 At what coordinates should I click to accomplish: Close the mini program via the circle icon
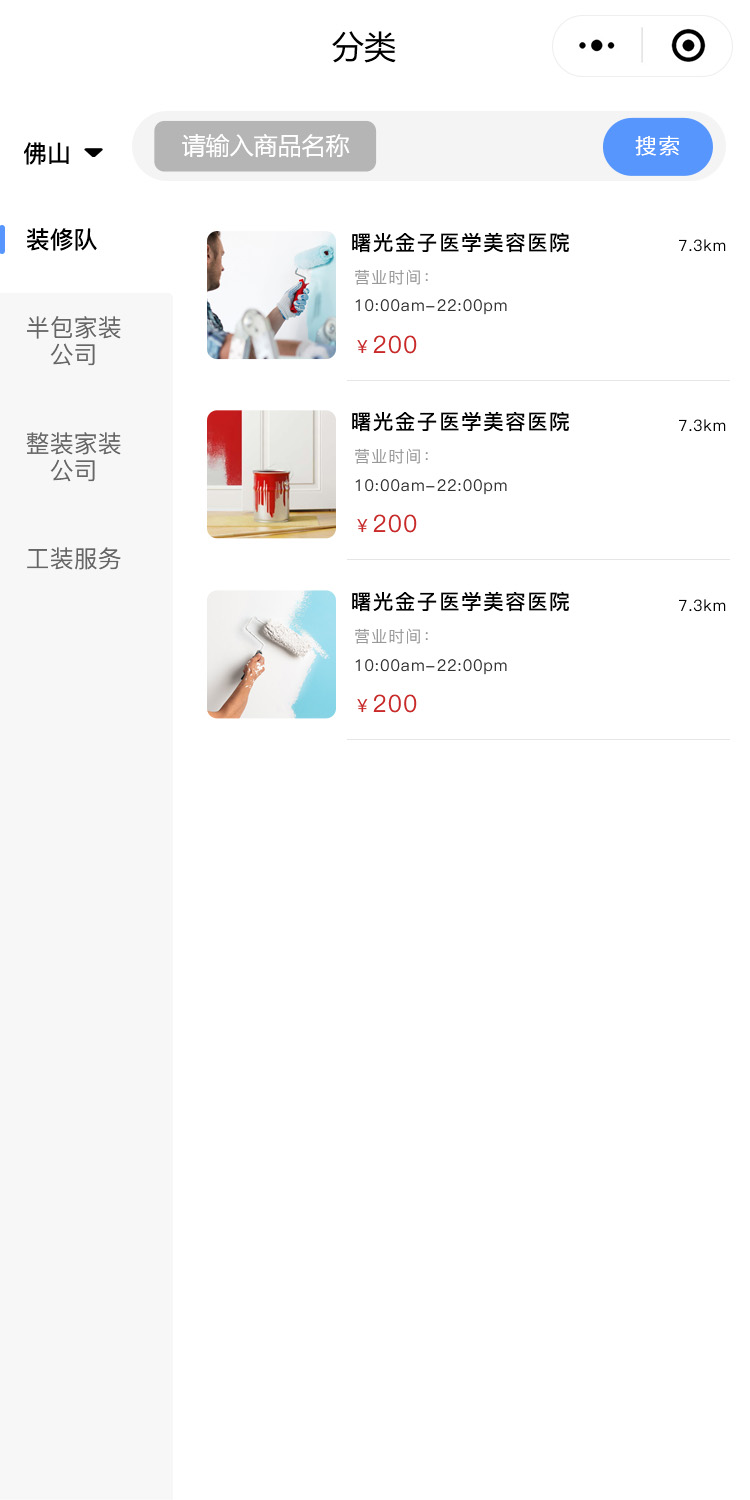[x=688, y=46]
